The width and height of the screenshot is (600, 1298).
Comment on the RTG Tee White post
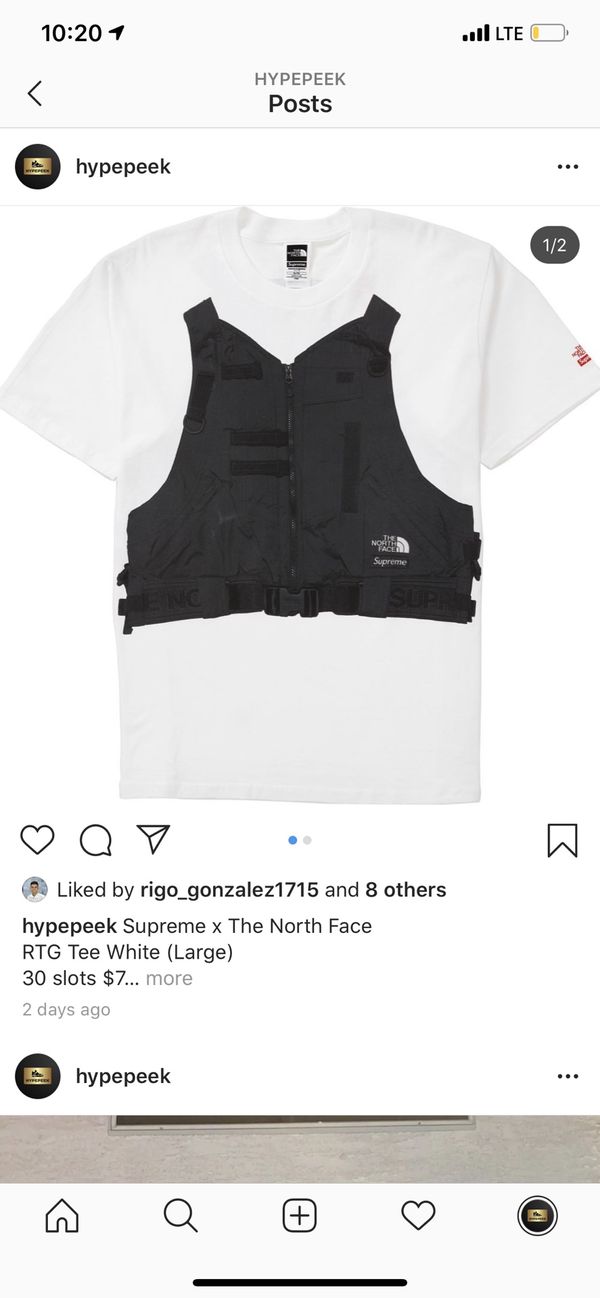95,840
